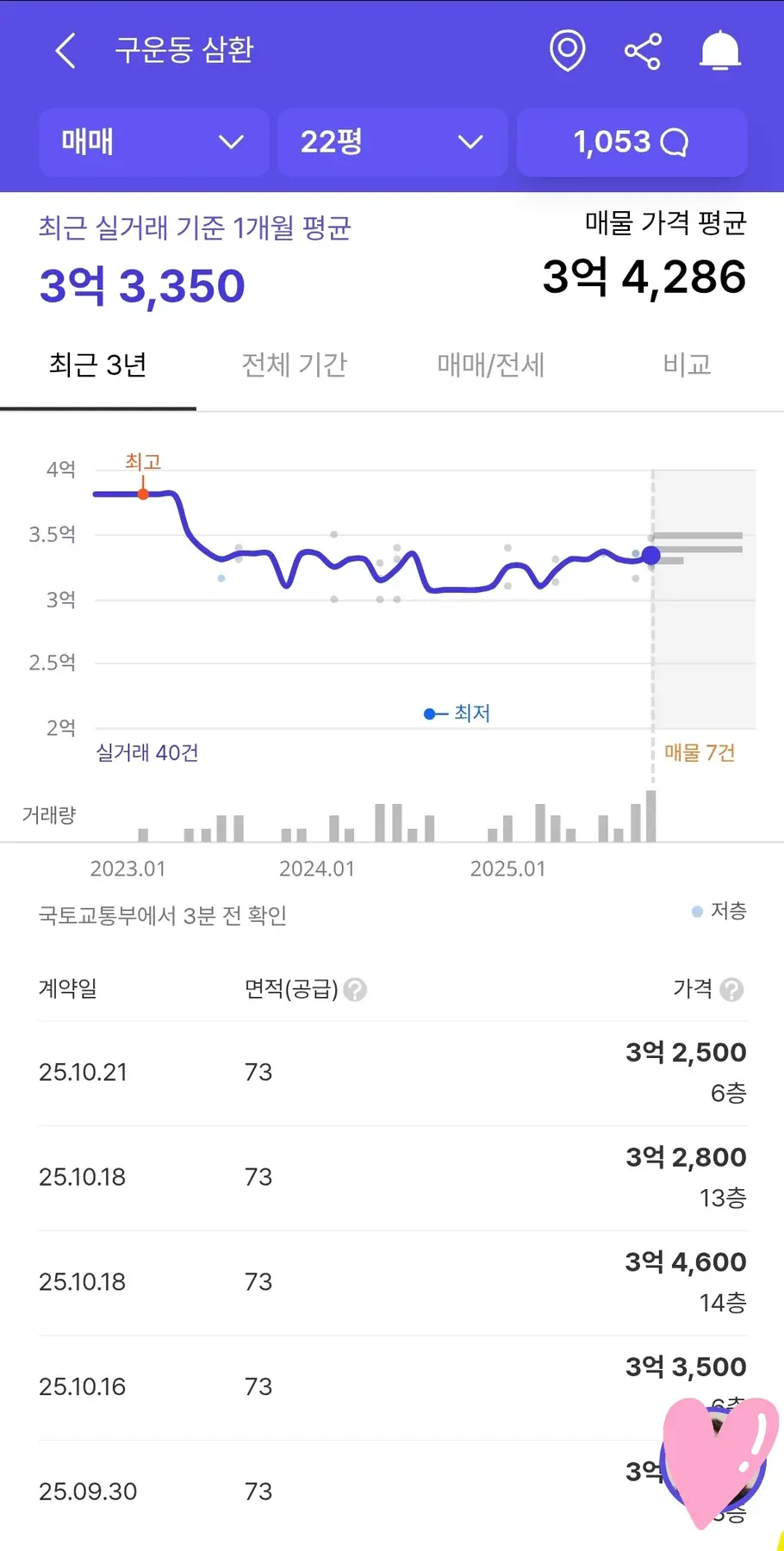Switch to the 전체 기간 tab
The width and height of the screenshot is (784, 1551).
(x=294, y=365)
